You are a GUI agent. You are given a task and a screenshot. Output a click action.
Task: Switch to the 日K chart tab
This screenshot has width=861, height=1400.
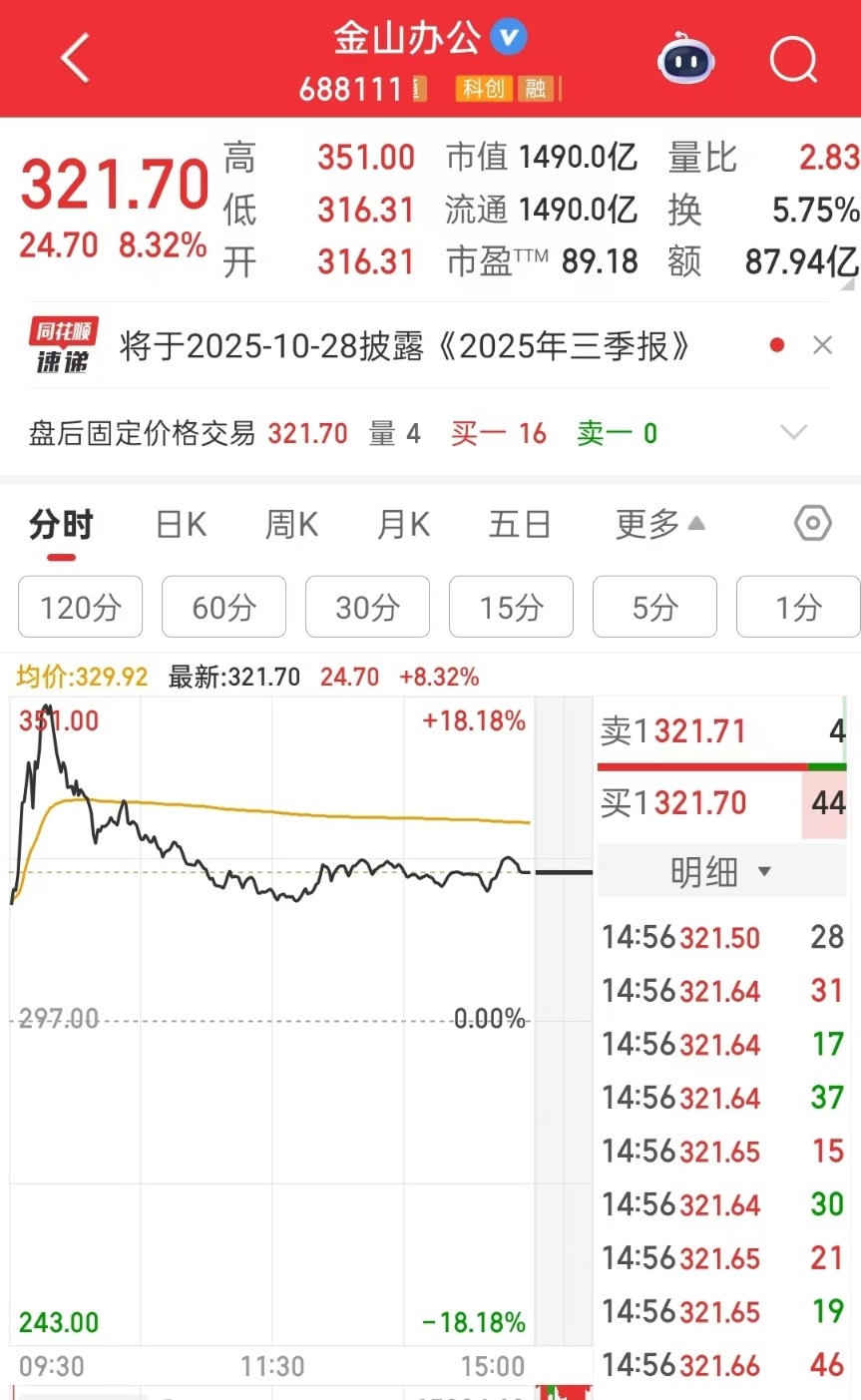(182, 524)
